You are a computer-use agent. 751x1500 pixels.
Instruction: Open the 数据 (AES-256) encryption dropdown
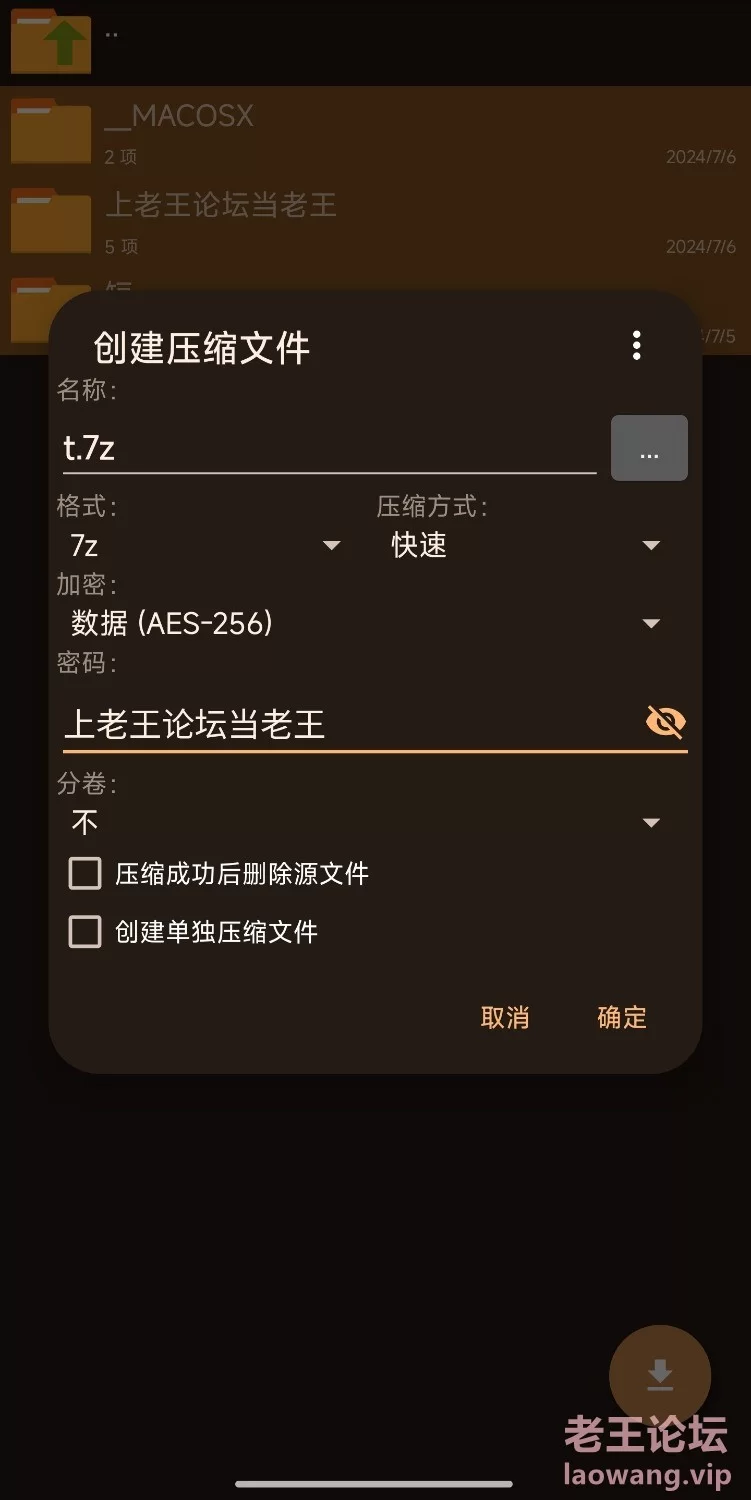tap(365, 624)
